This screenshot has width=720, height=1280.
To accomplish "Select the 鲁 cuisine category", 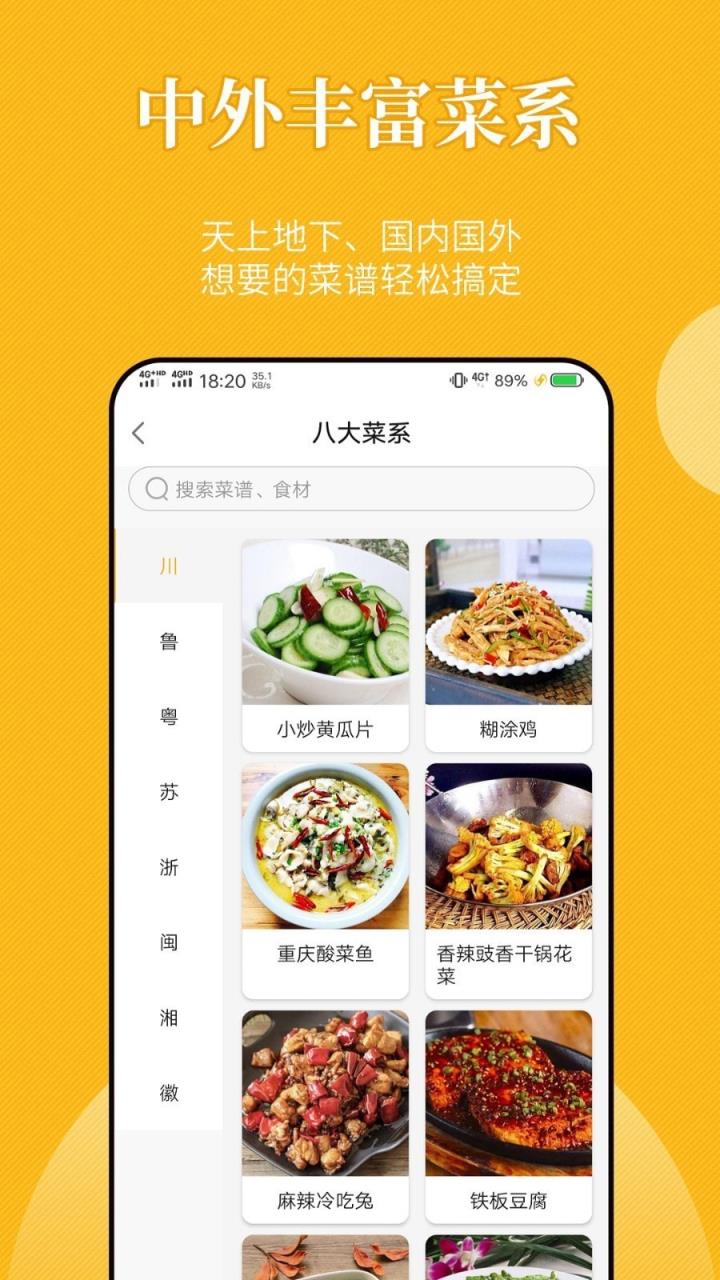I will pyautogui.click(x=169, y=641).
